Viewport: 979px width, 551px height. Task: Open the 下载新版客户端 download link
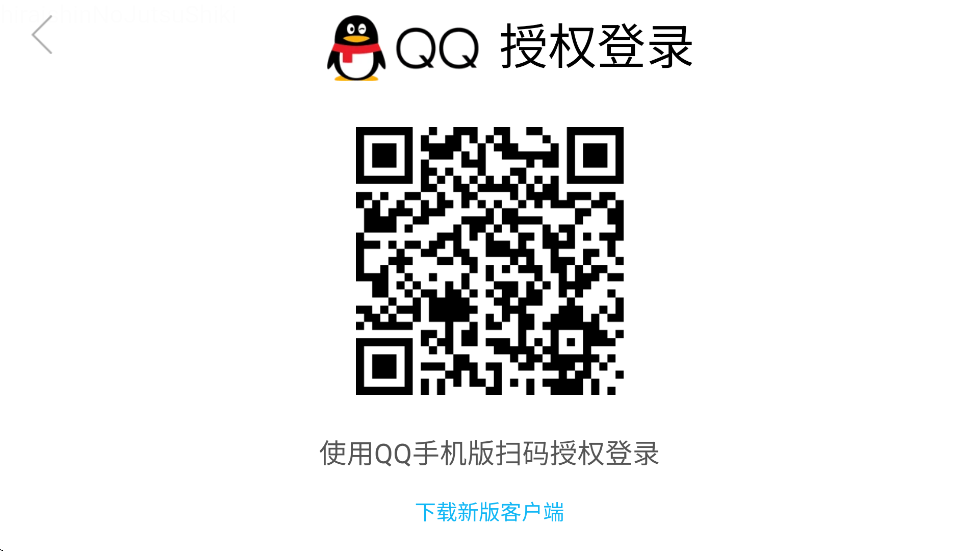[489, 513]
